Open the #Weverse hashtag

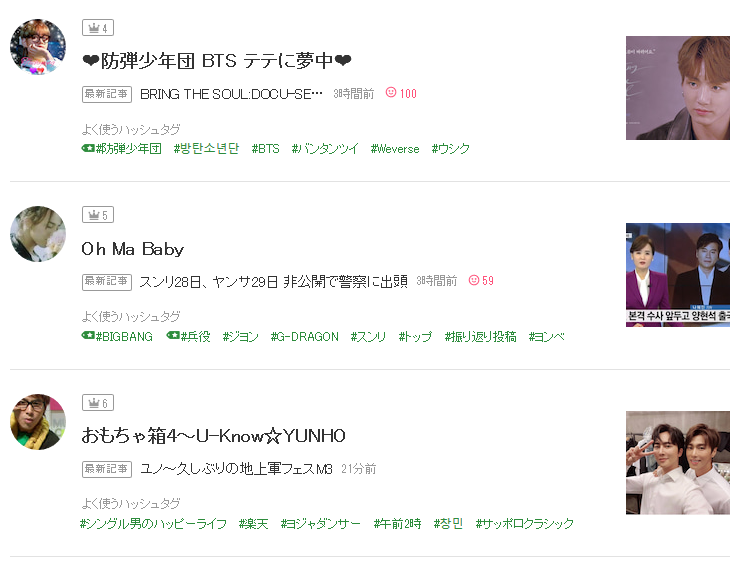395,149
